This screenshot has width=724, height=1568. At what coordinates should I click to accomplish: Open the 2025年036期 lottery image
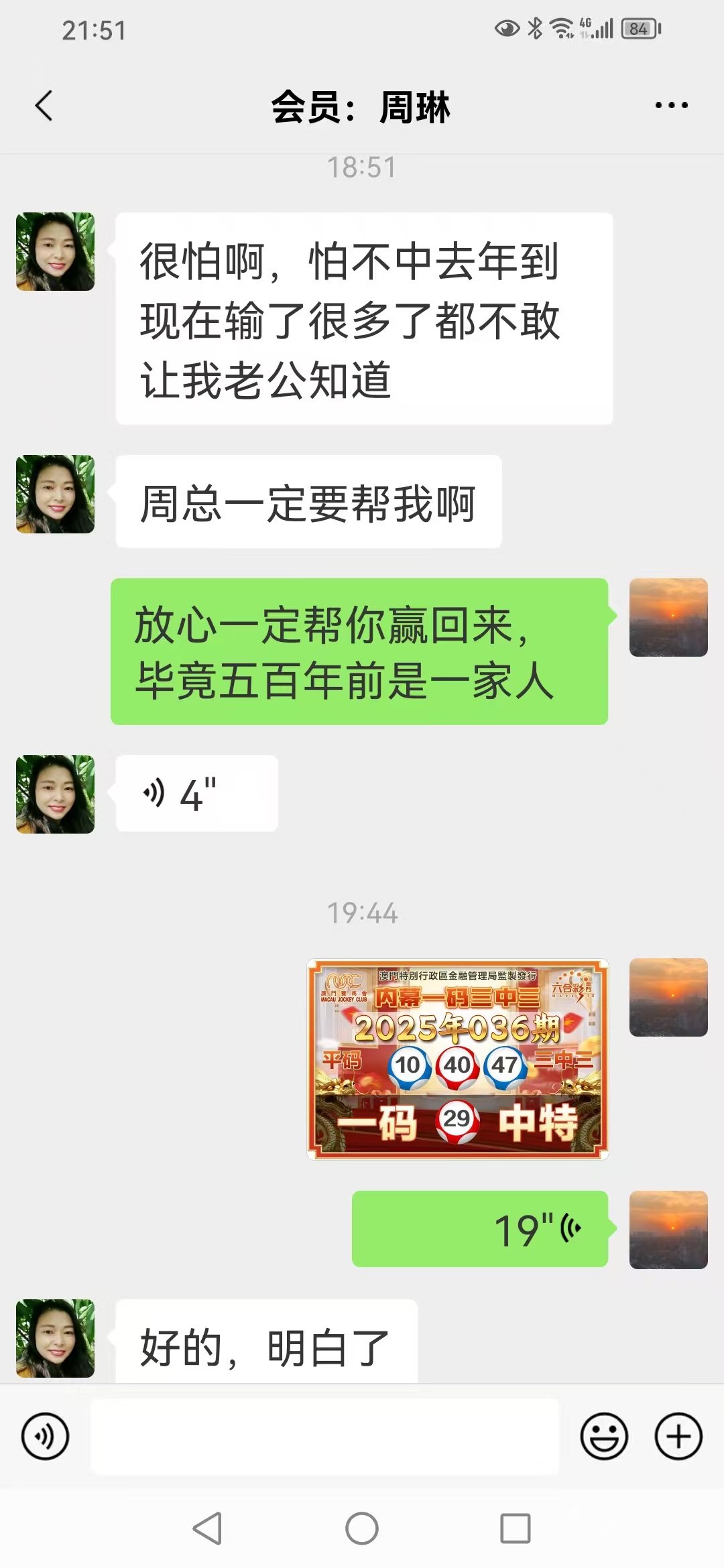tap(458, 1059)
